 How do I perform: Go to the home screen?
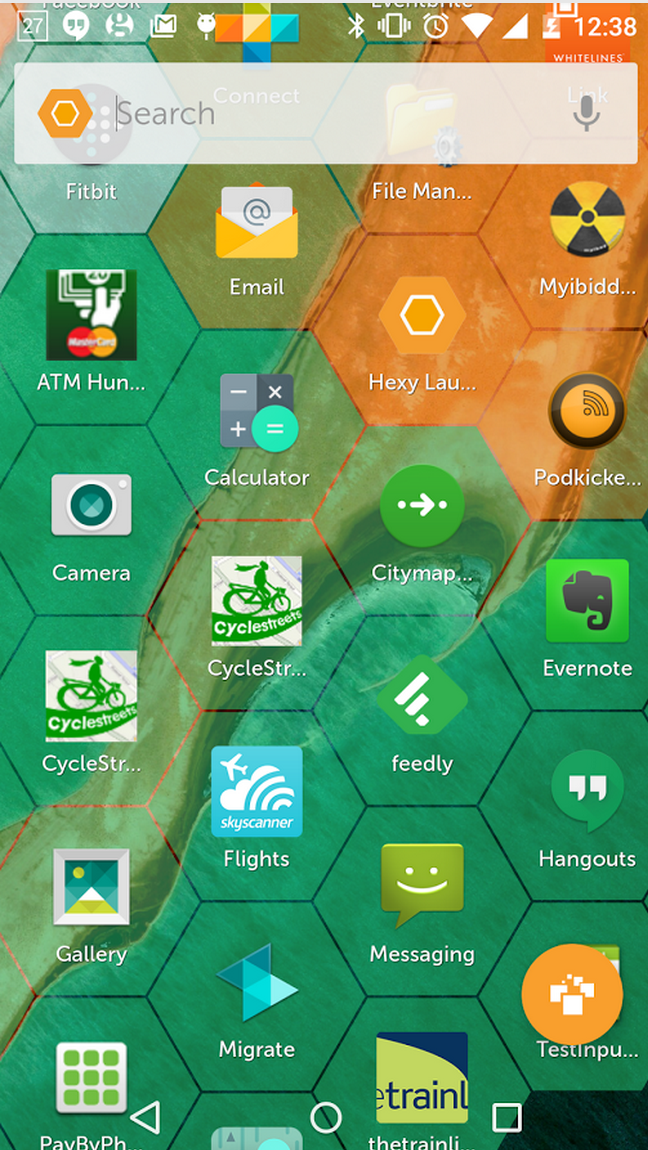pyautogui.click(x=326, y=1118)
